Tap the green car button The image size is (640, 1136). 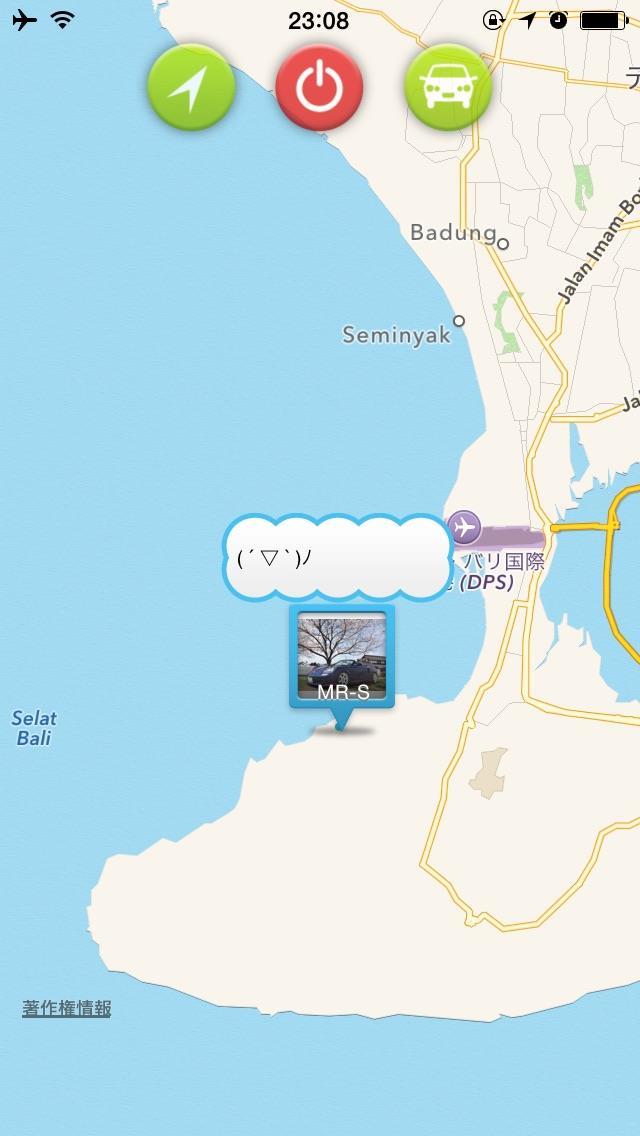(447, 88)
